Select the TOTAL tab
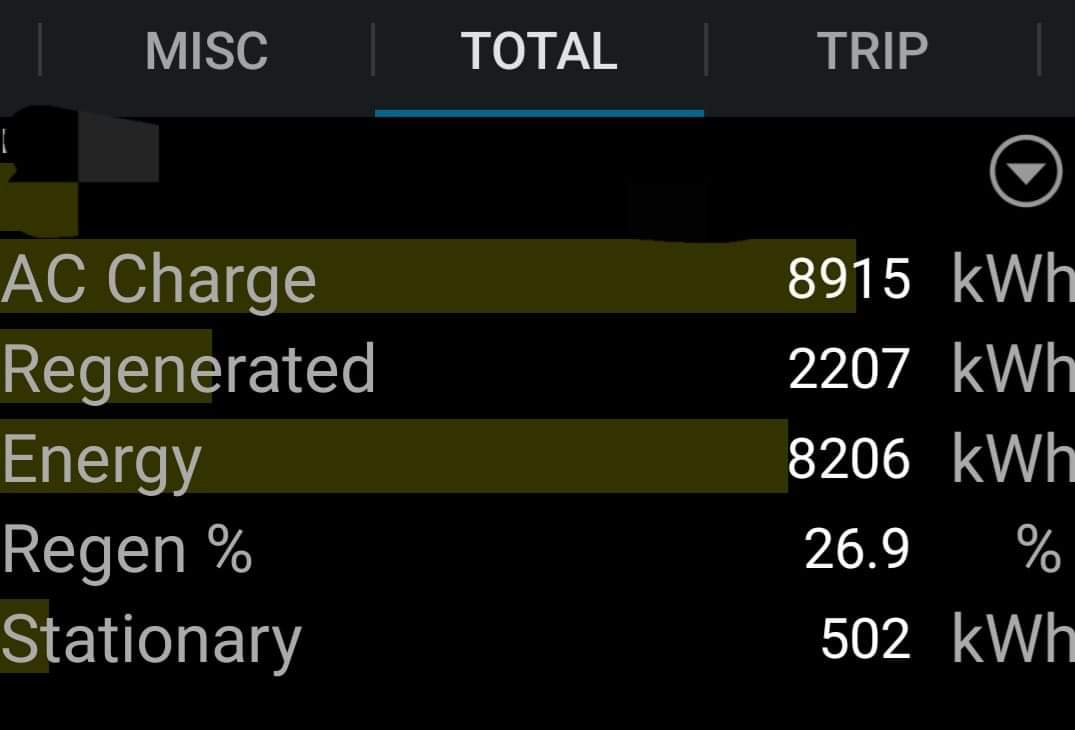Image resolution: width=1075 pixels, height=730 pixels. [x=539, y=51]
